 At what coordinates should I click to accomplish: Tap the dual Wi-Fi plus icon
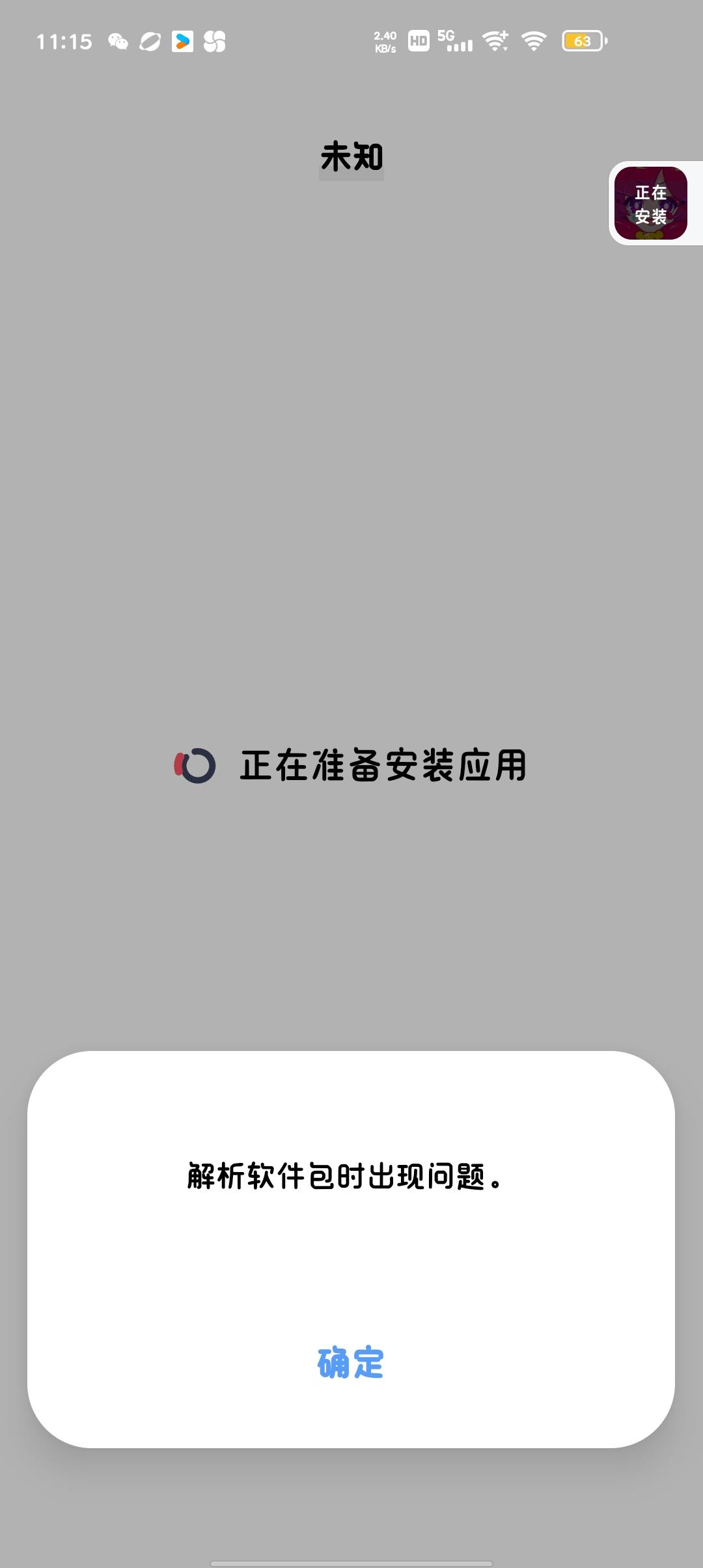click(x=496, y=42)
